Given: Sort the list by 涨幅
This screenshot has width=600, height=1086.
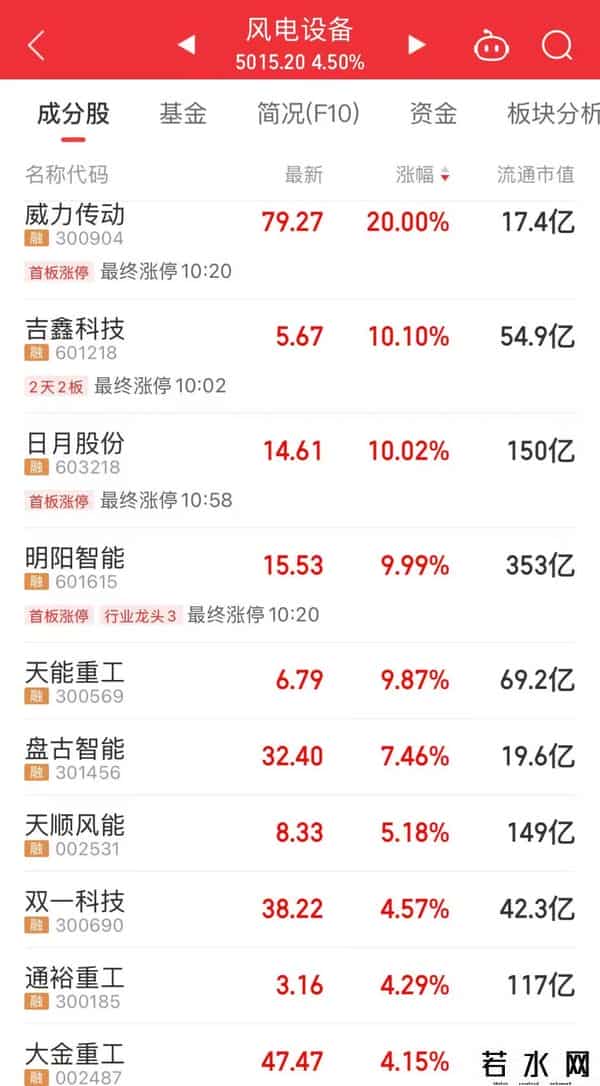Looking at the screenshot, I should point(422,175).
